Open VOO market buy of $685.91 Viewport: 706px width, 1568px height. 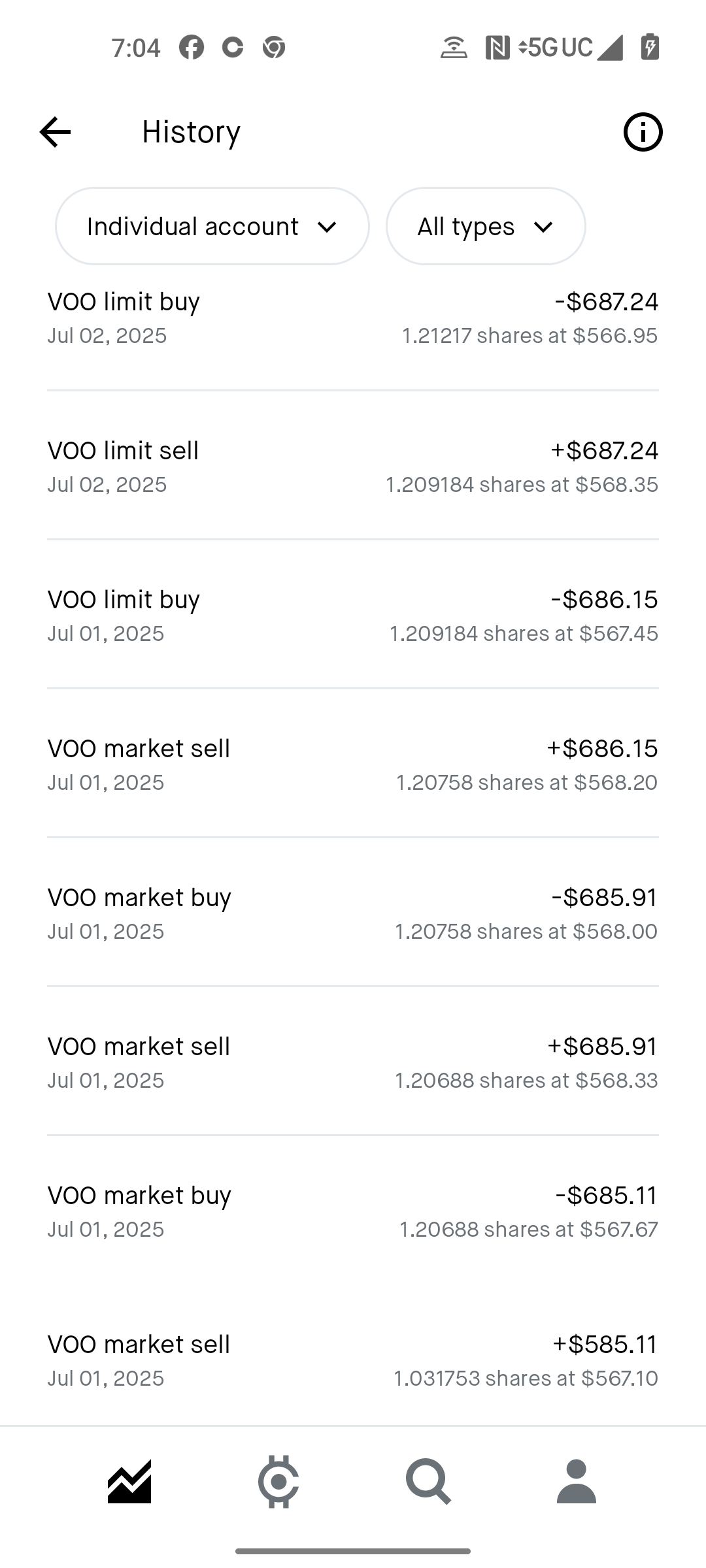pos(353,913)
